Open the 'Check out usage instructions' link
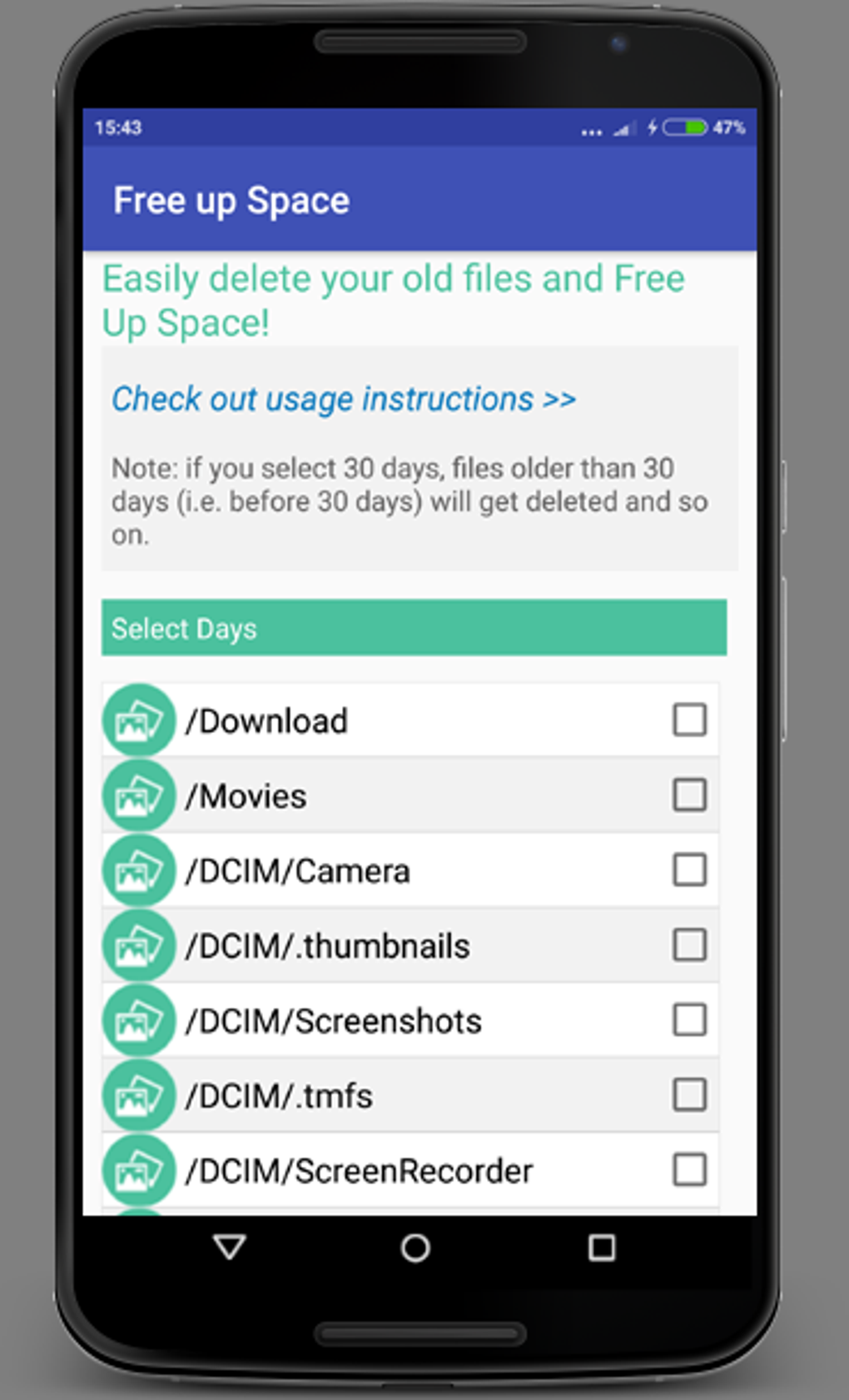The image size is (849, 1400). (344, 400)
